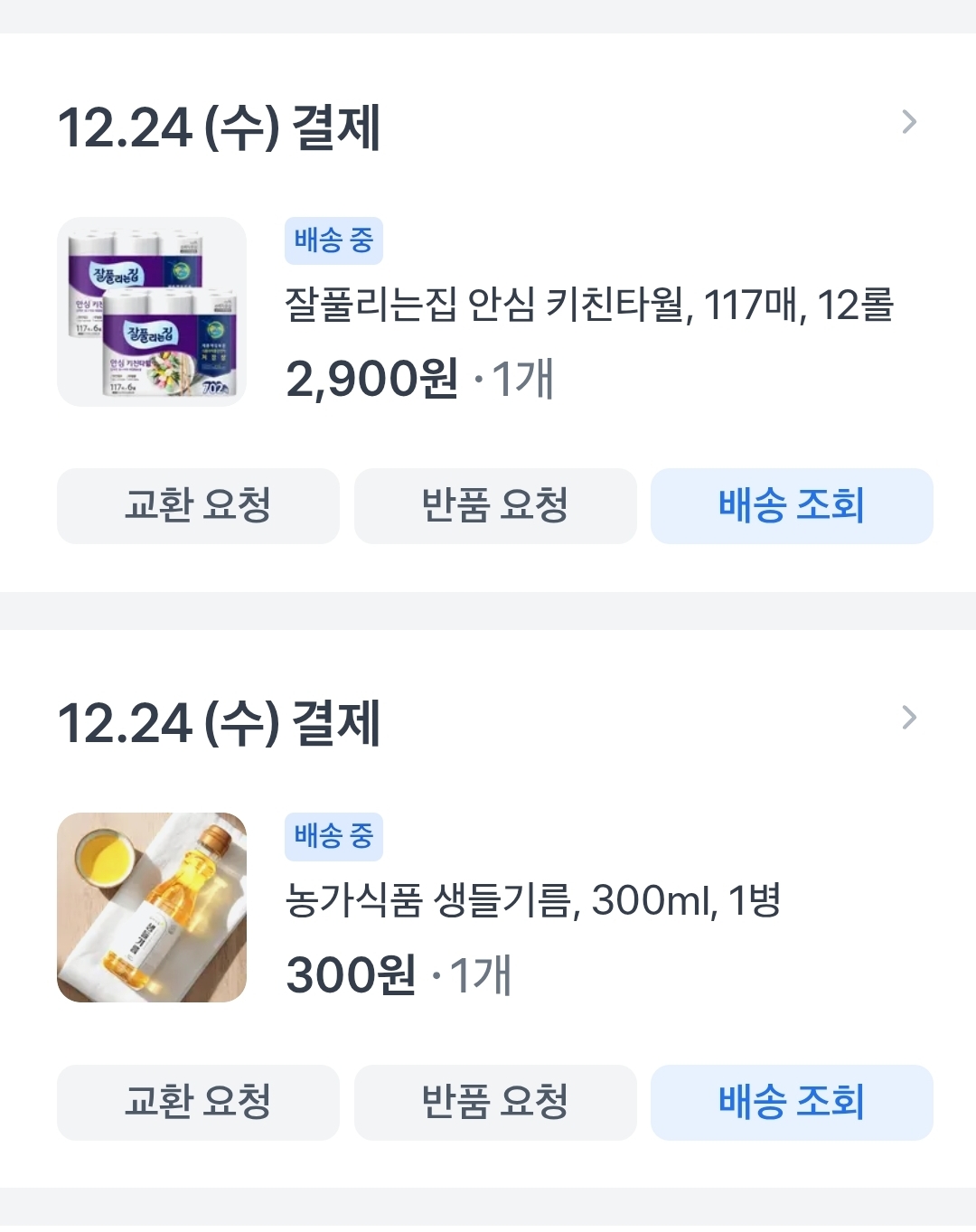Click the second 12.24 (수) 결제 date header
Screen dimensions: 976x1232
tap(221, 719)
